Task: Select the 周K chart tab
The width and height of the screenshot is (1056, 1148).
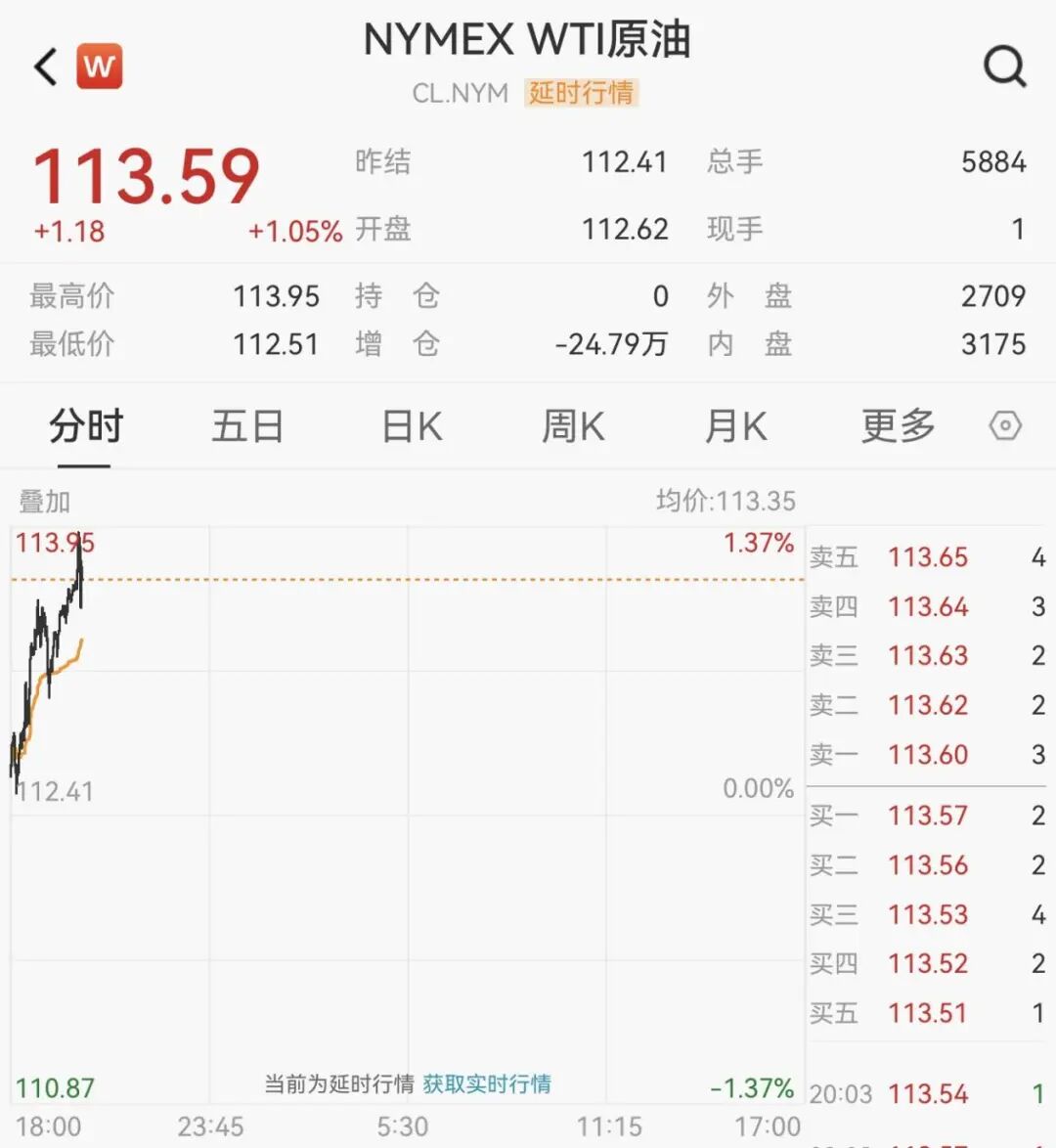Action: tap(573, 427)
